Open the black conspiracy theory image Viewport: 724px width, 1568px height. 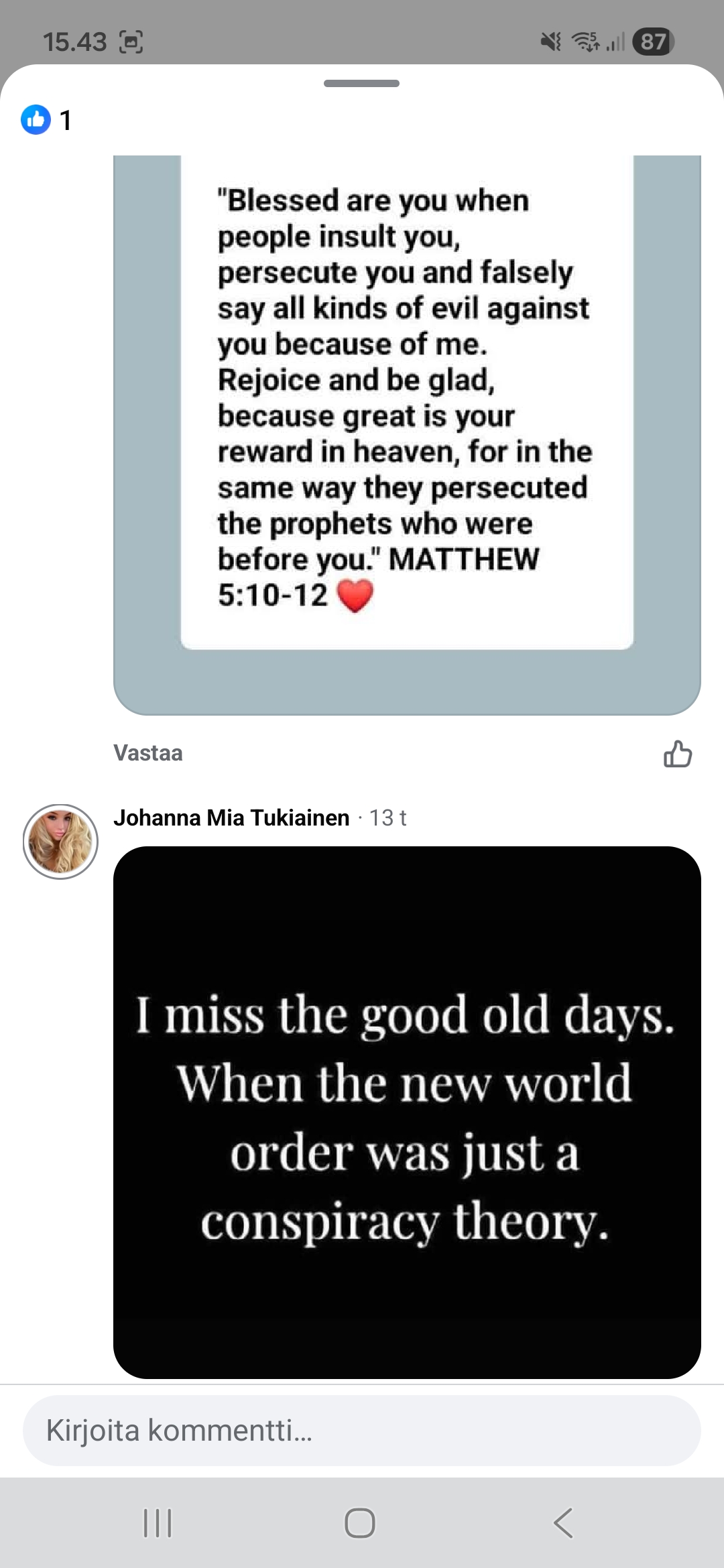(x=407, y=1112)
